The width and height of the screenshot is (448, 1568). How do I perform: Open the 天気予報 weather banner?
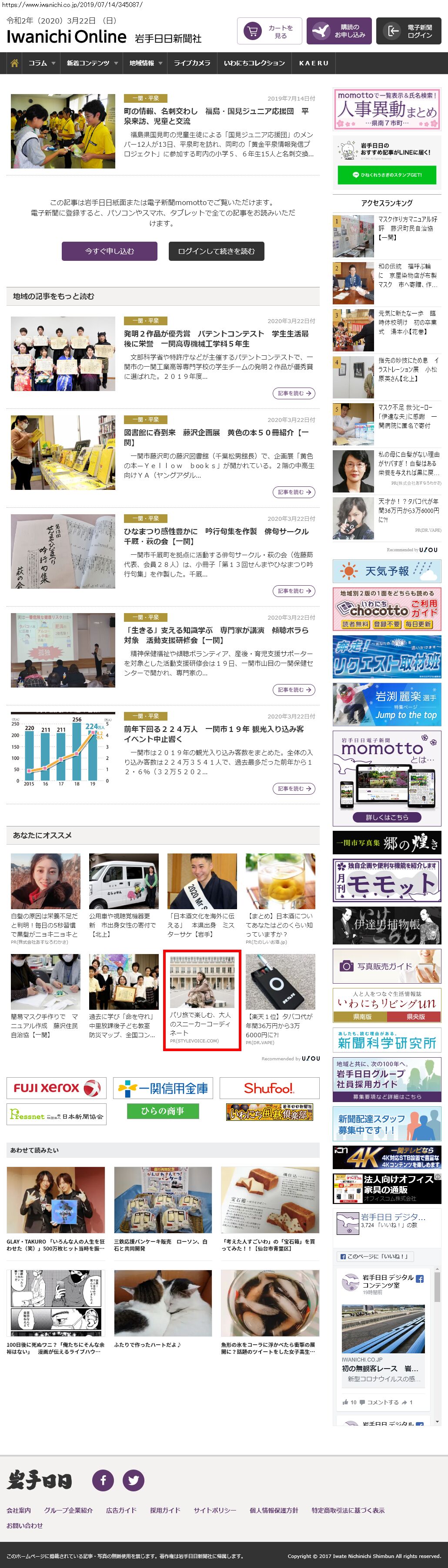386,571
